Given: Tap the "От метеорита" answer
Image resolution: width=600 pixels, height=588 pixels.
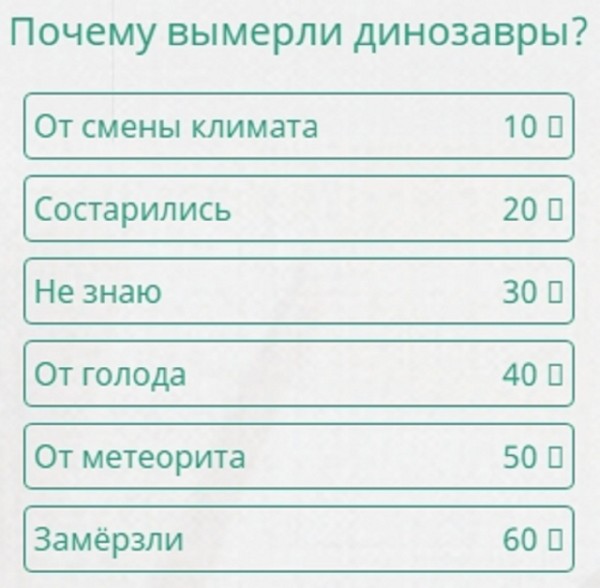Looking at the screenshot, I should [298, 457].
